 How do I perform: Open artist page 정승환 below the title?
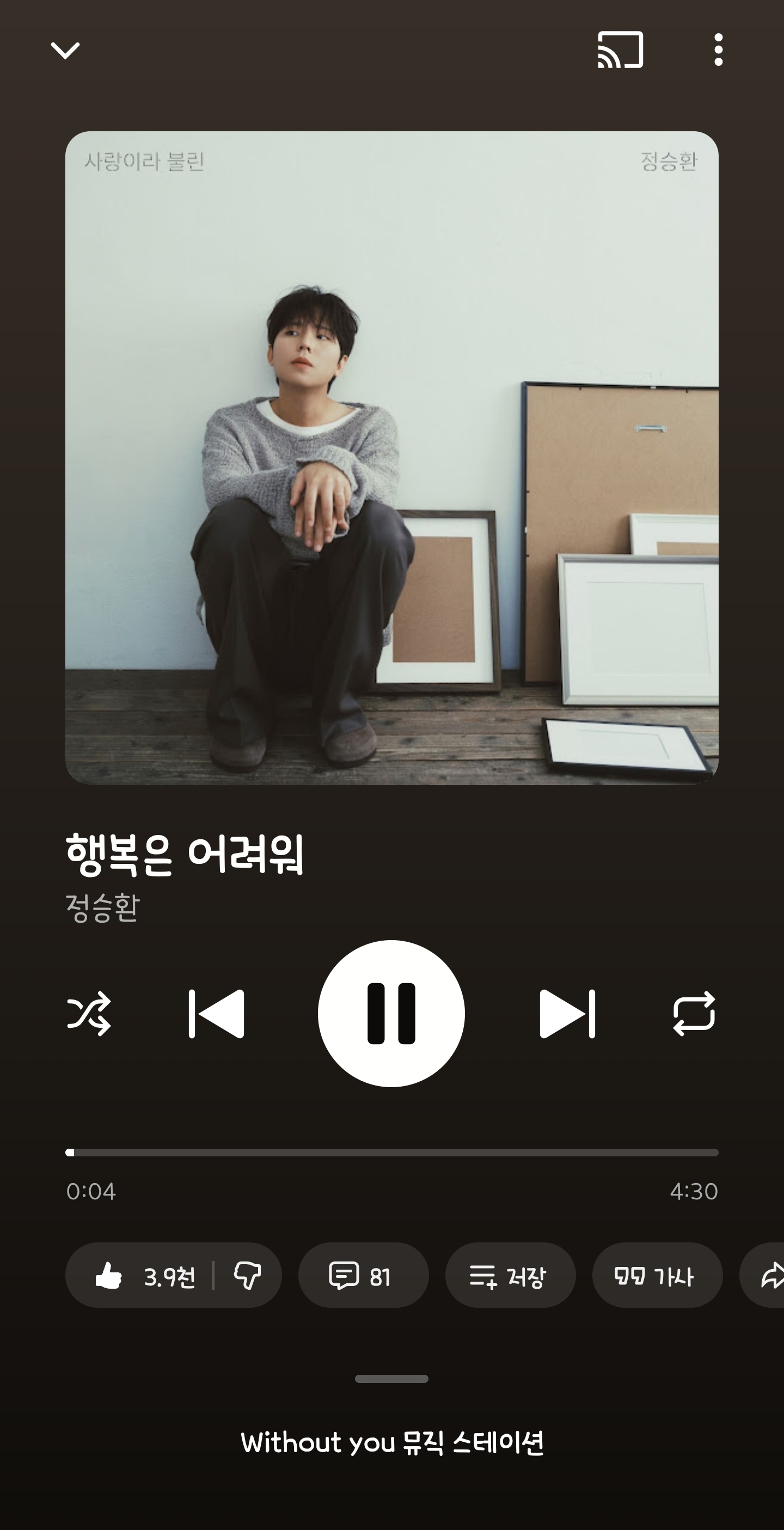point(103,907)
